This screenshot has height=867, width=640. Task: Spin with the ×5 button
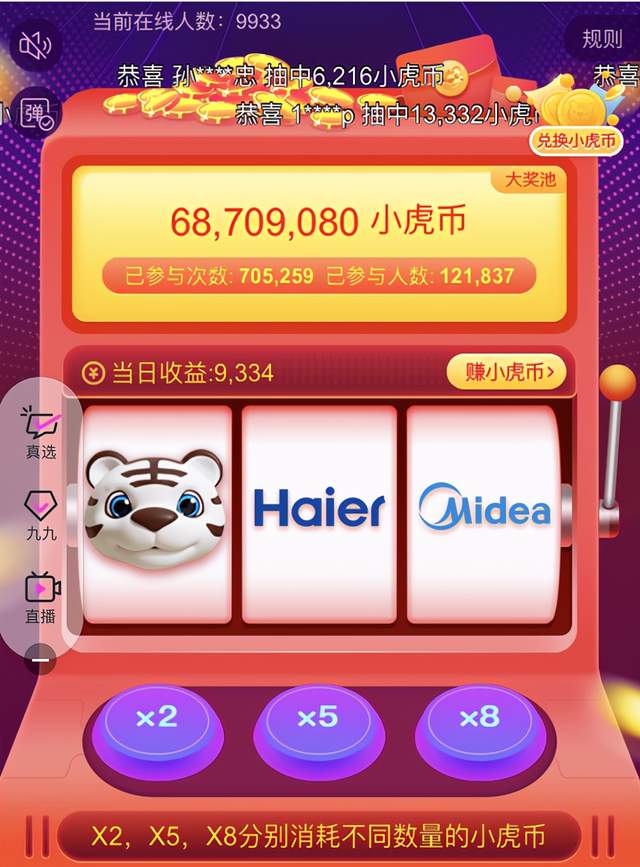tap(317, 718)
